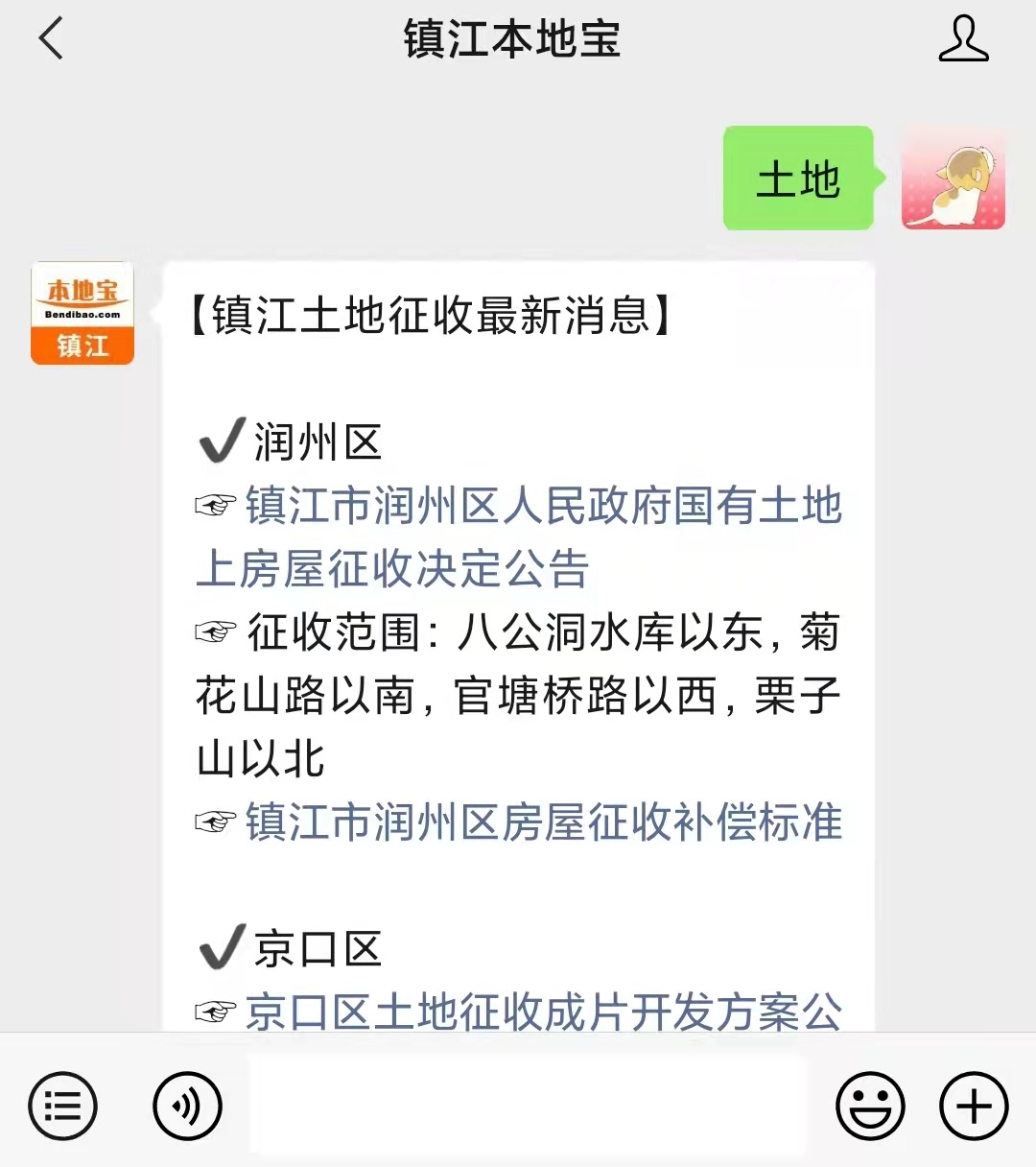Screen dimensions: 1036x1167
Task: Open the account profile icon
Action: [963, 39]
